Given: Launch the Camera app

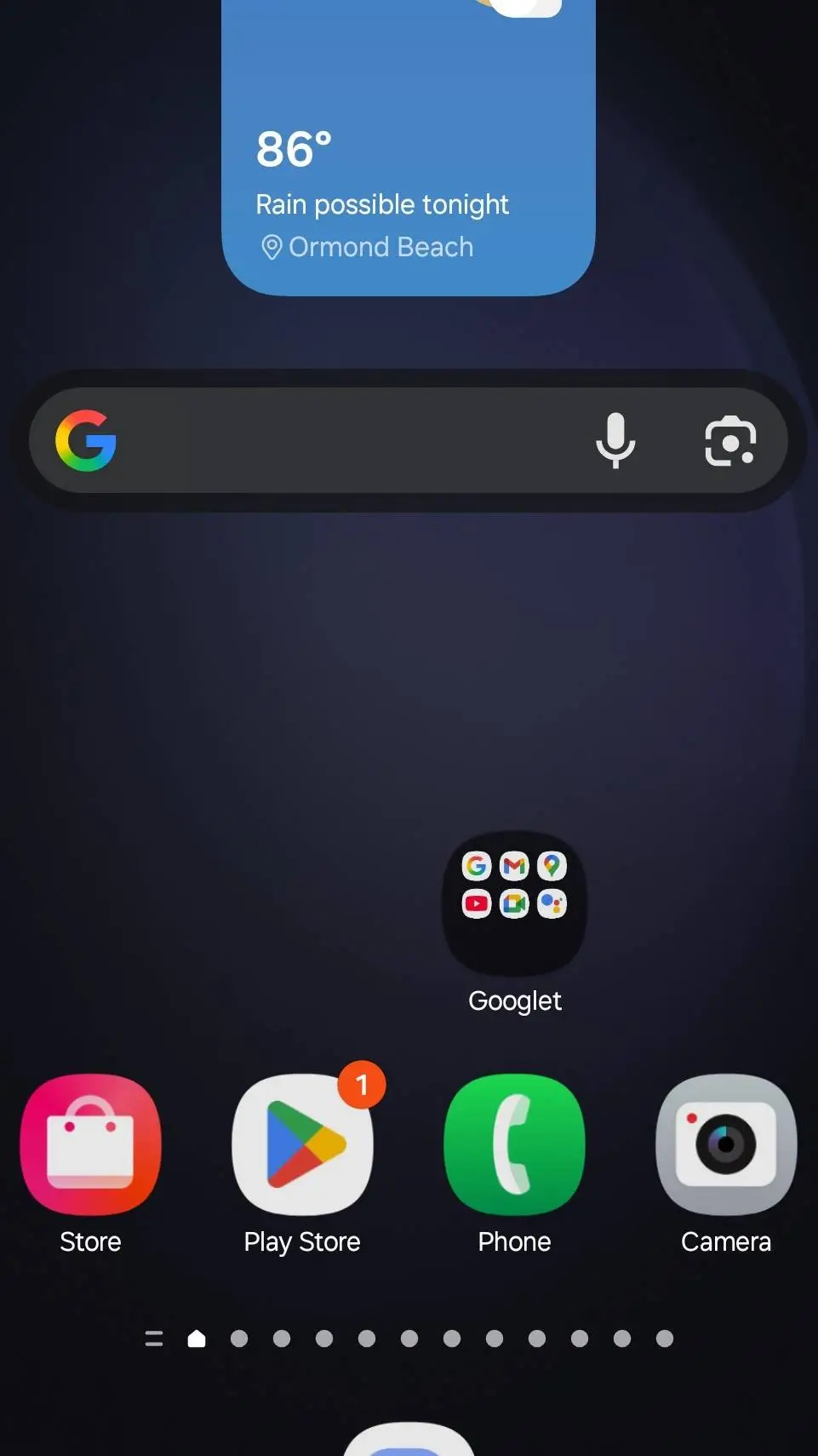Looking at the screenshot, I should pyautogui.click(x=725, y=1144).
